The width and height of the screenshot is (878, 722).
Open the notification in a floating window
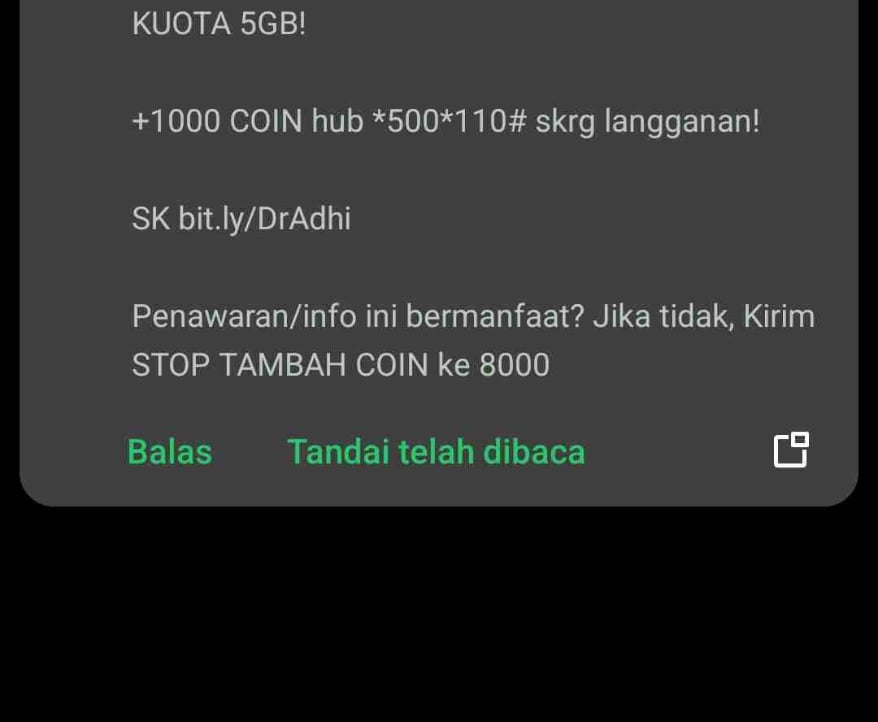[790, 450]
